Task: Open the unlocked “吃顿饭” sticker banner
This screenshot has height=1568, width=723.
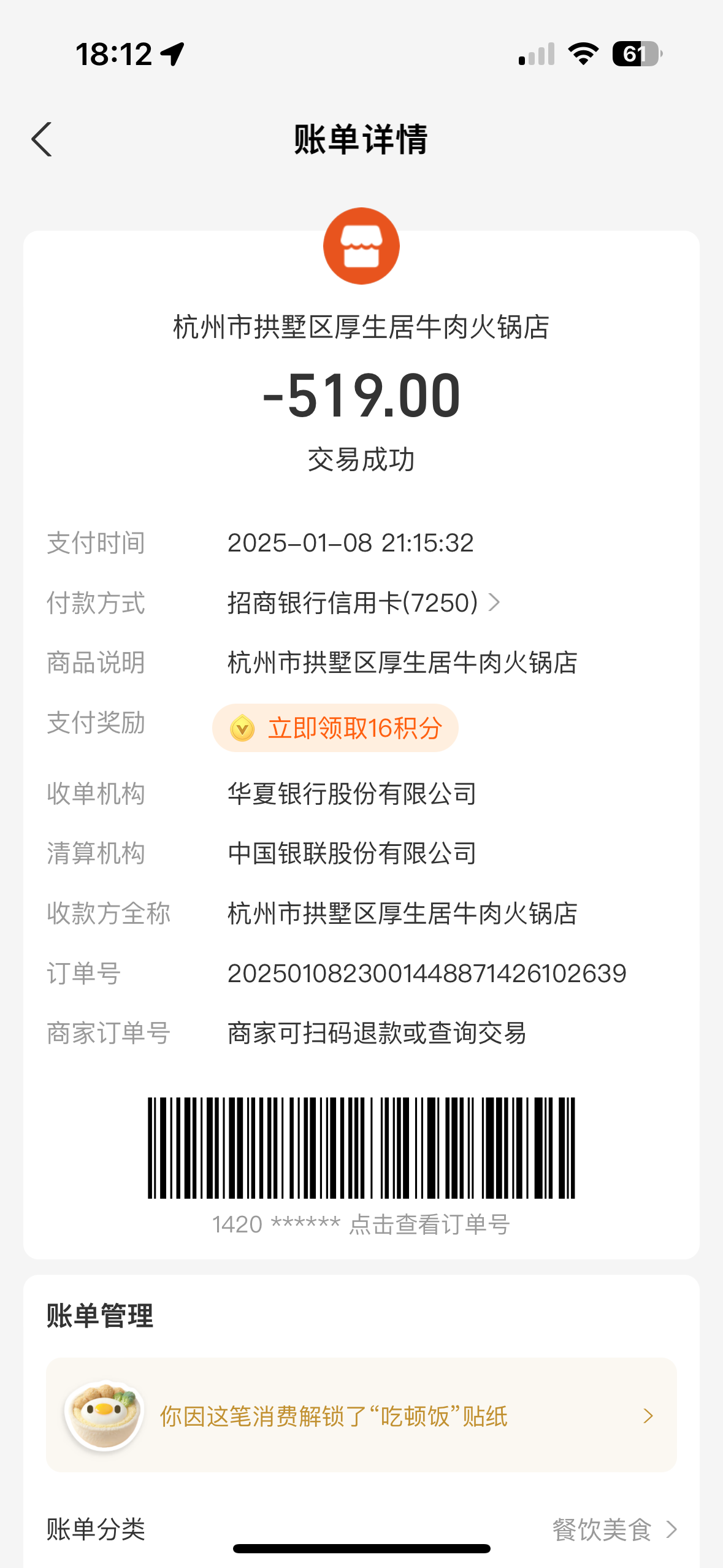Action: [361, 1415]
